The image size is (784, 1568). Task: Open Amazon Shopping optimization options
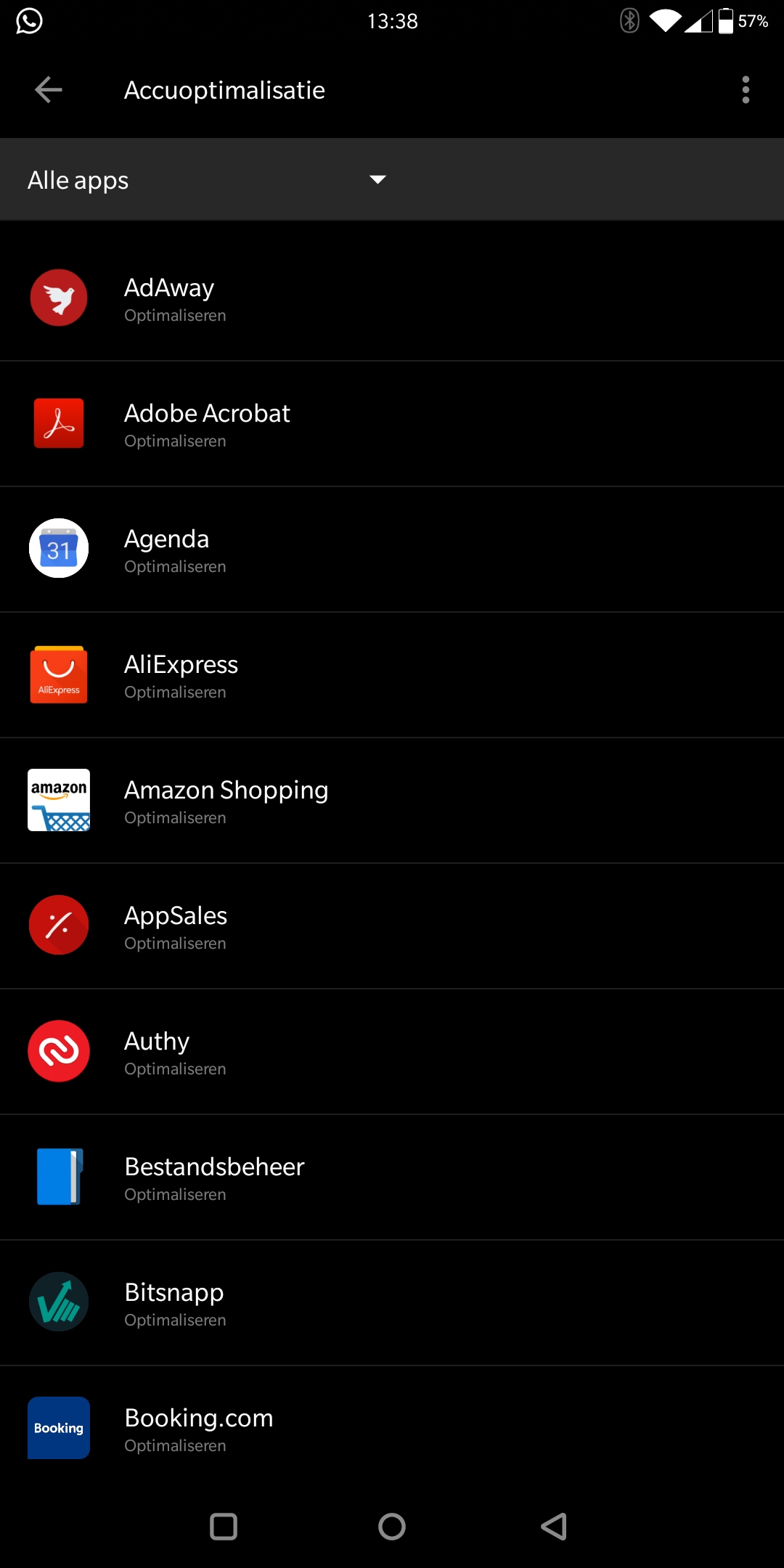point(392,801)
